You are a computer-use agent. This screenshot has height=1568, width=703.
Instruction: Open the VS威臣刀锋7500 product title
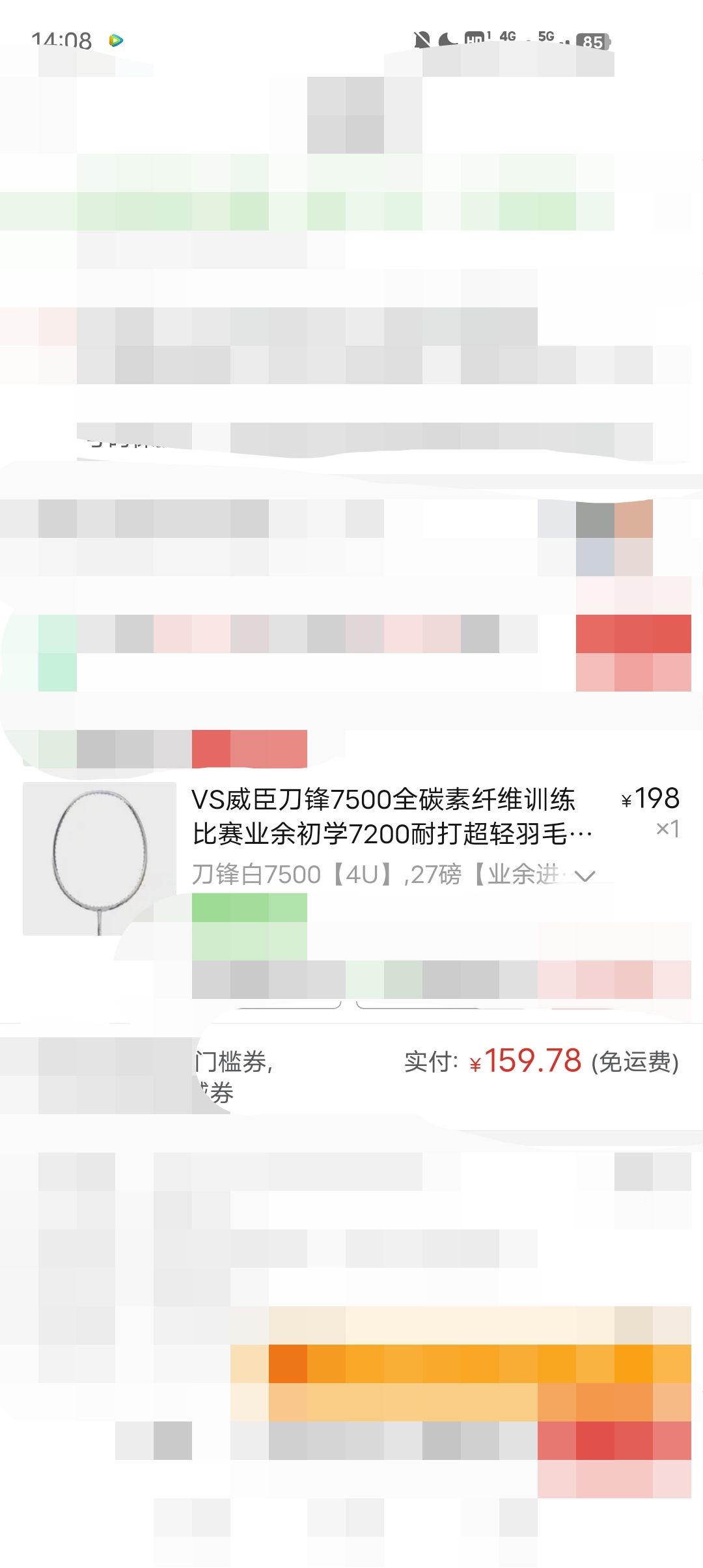coord(391,817)
